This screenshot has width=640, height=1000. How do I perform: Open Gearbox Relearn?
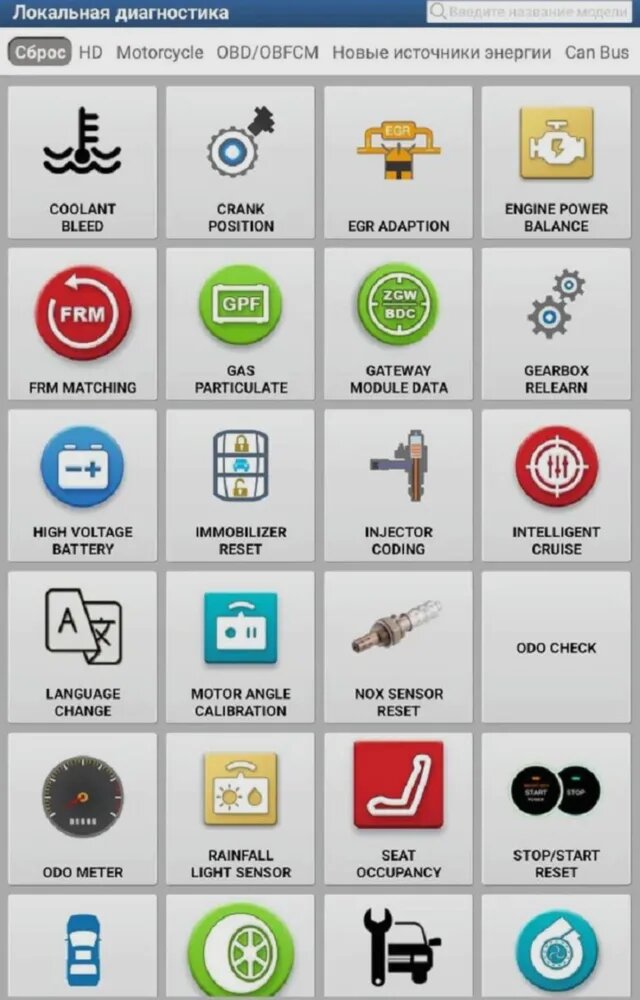pos(556,324)
